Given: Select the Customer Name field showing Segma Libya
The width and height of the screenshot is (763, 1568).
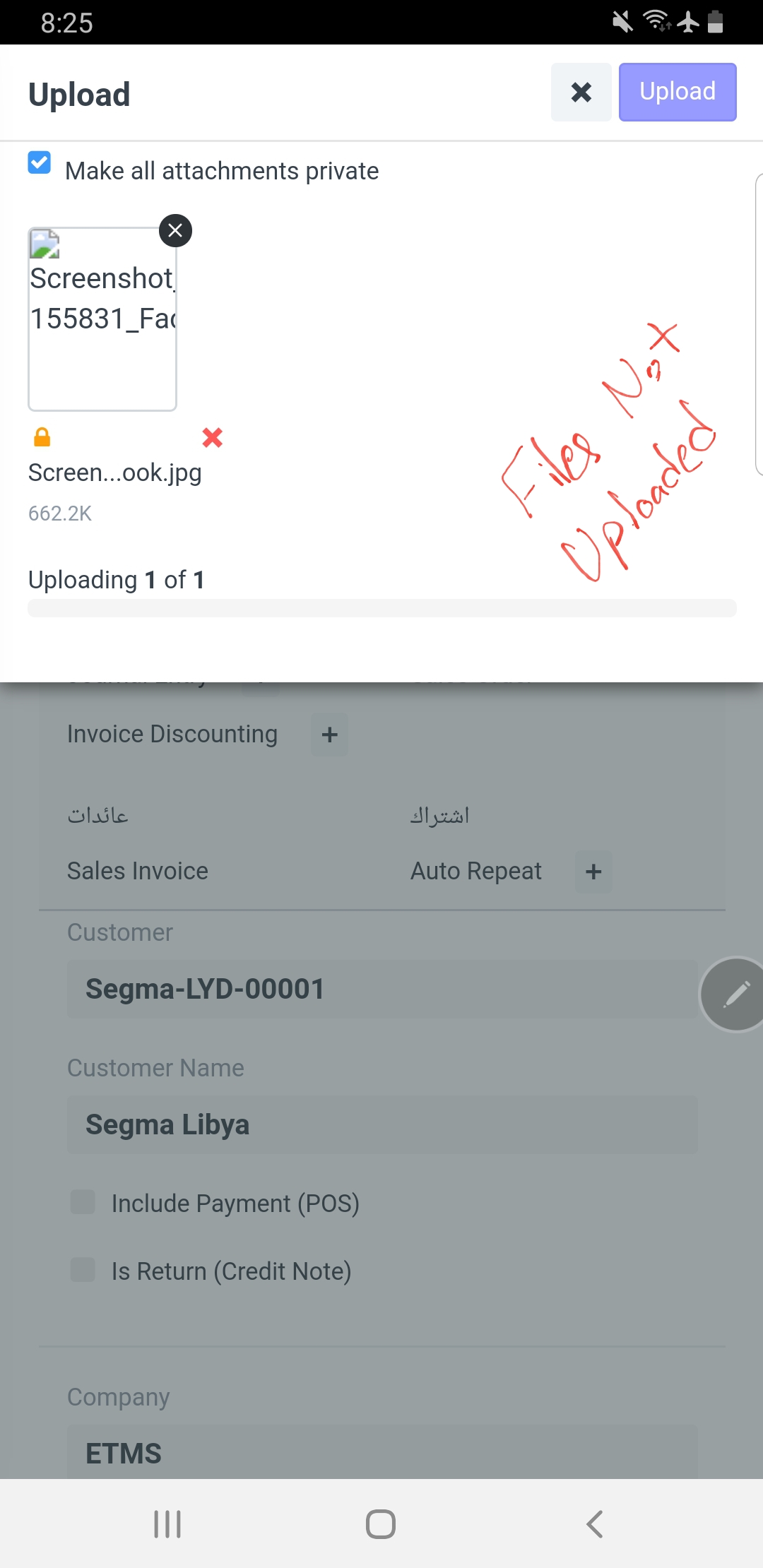Looking at the screenshot, I should point(381,1124).
